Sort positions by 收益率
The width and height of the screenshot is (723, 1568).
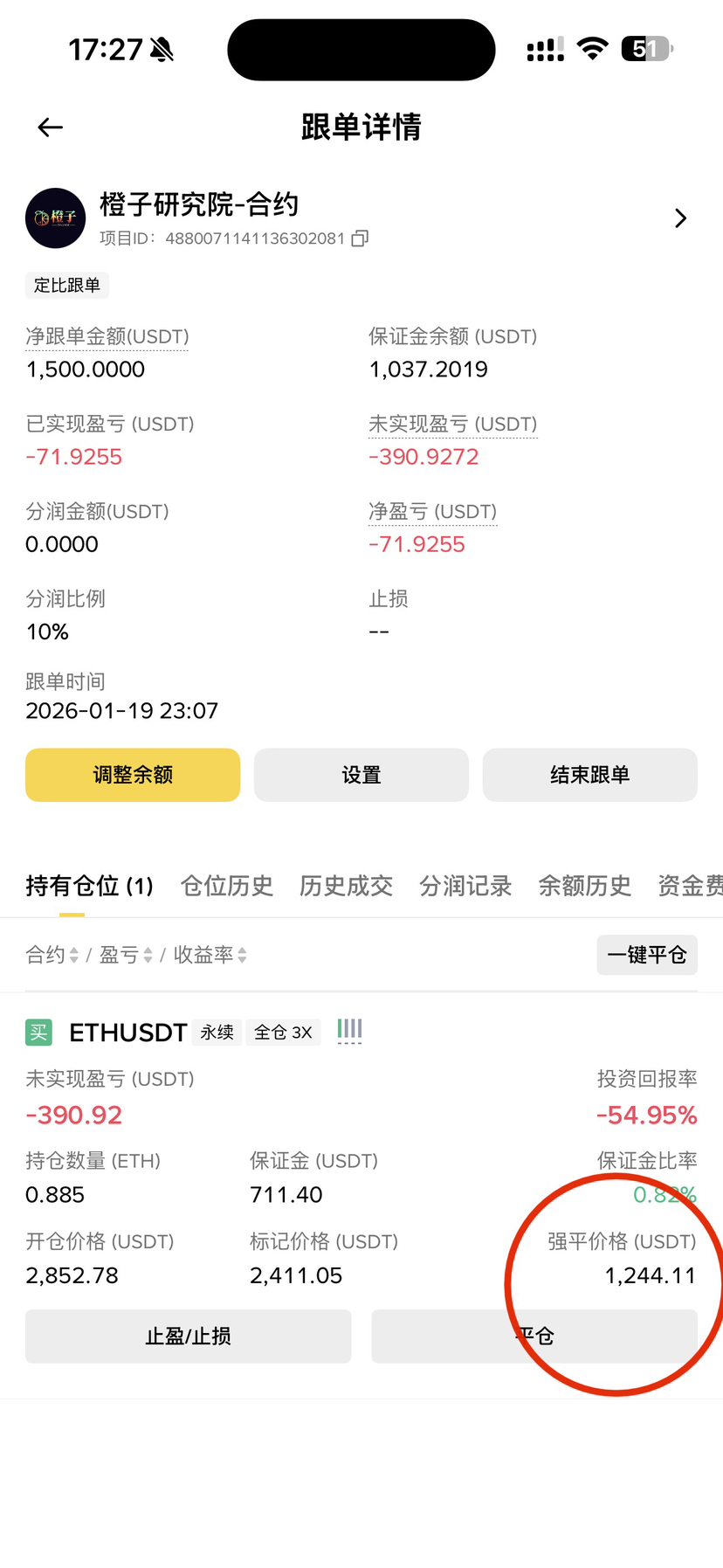(x=210, y=955)
